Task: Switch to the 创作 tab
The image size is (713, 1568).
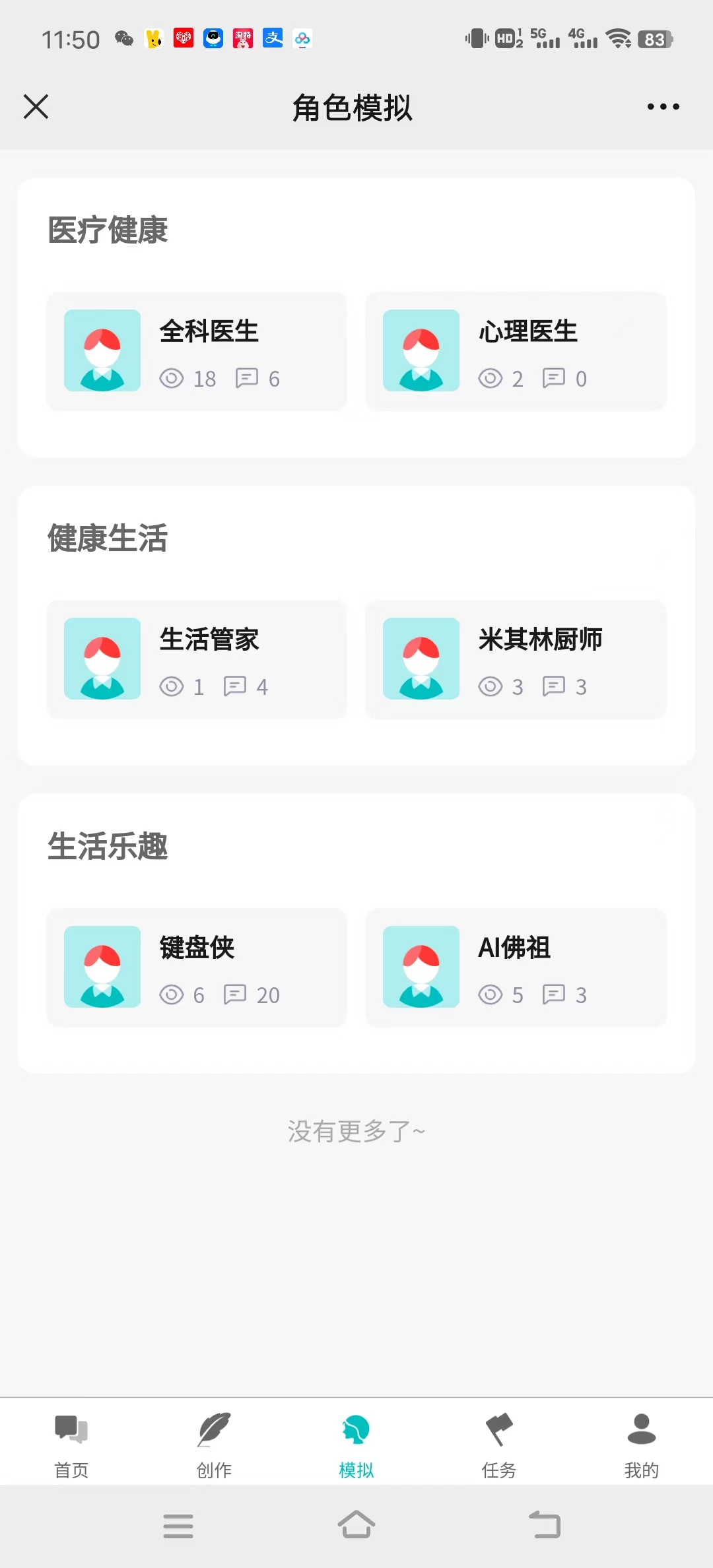Action: point(214,1445)
